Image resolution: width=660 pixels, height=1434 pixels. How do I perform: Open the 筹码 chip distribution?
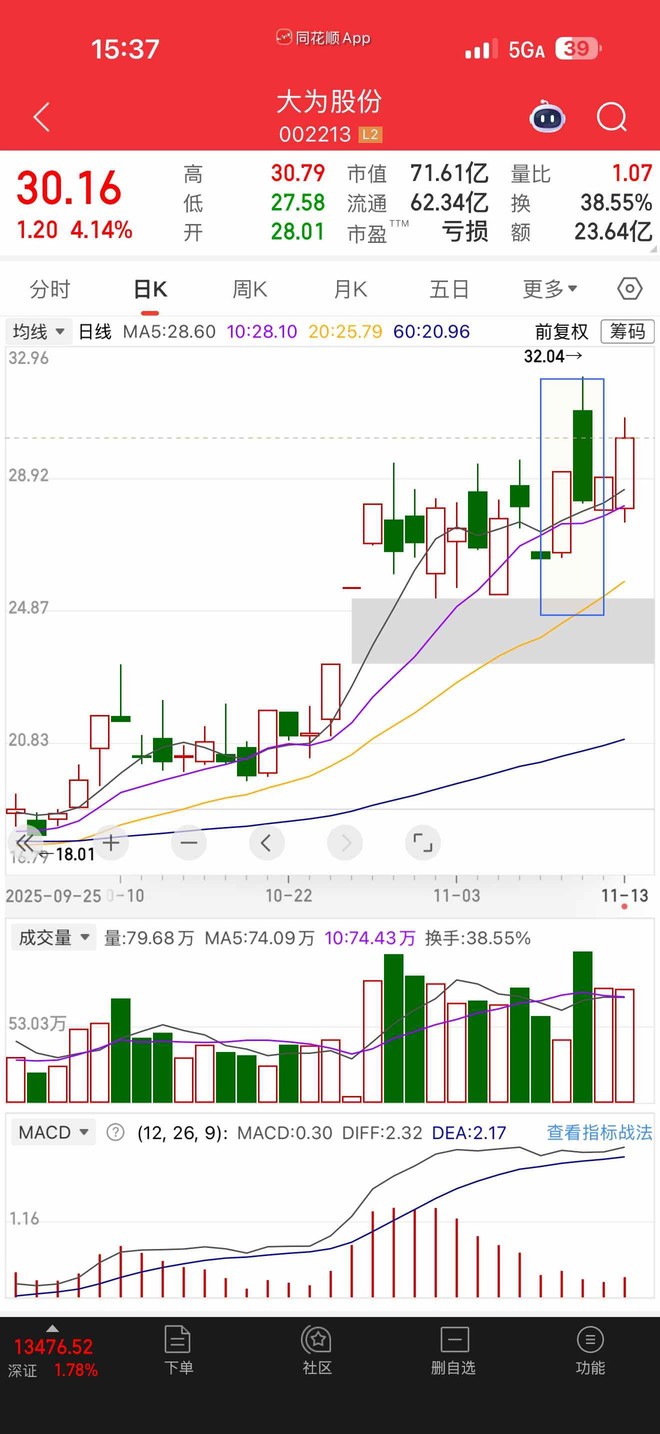pyautogui.click(x=627, y=332)
